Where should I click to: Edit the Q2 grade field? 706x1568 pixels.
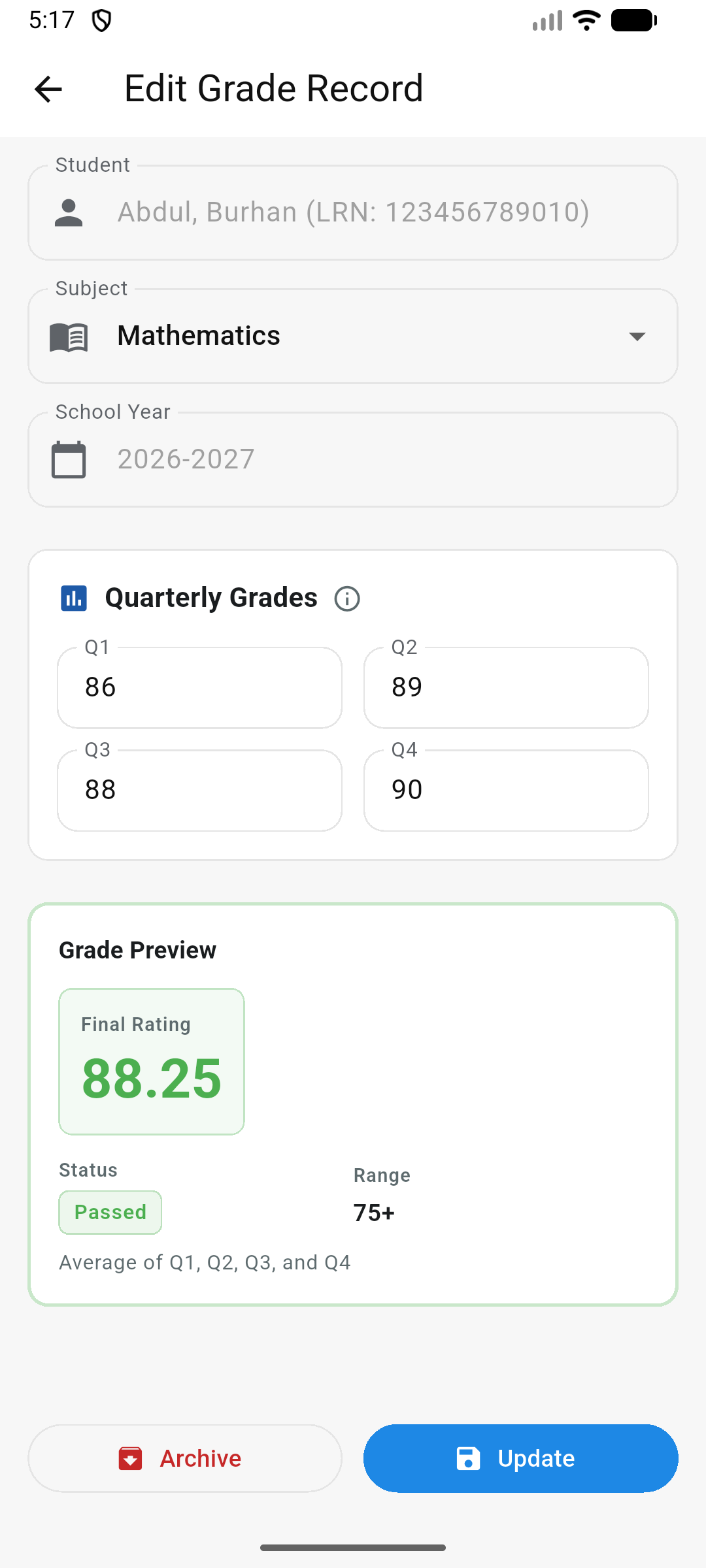coord(506,688)
